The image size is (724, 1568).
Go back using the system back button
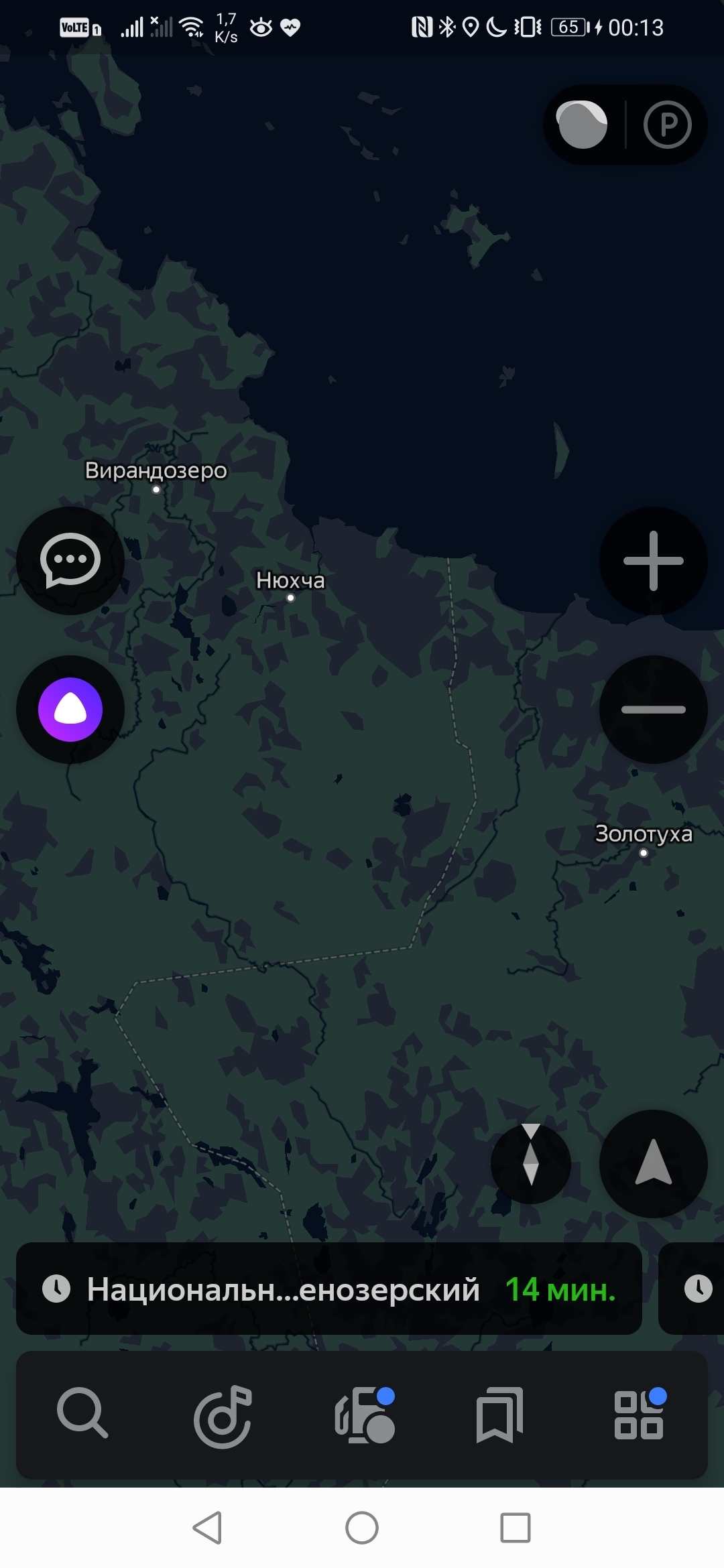tap(207, 1528)
